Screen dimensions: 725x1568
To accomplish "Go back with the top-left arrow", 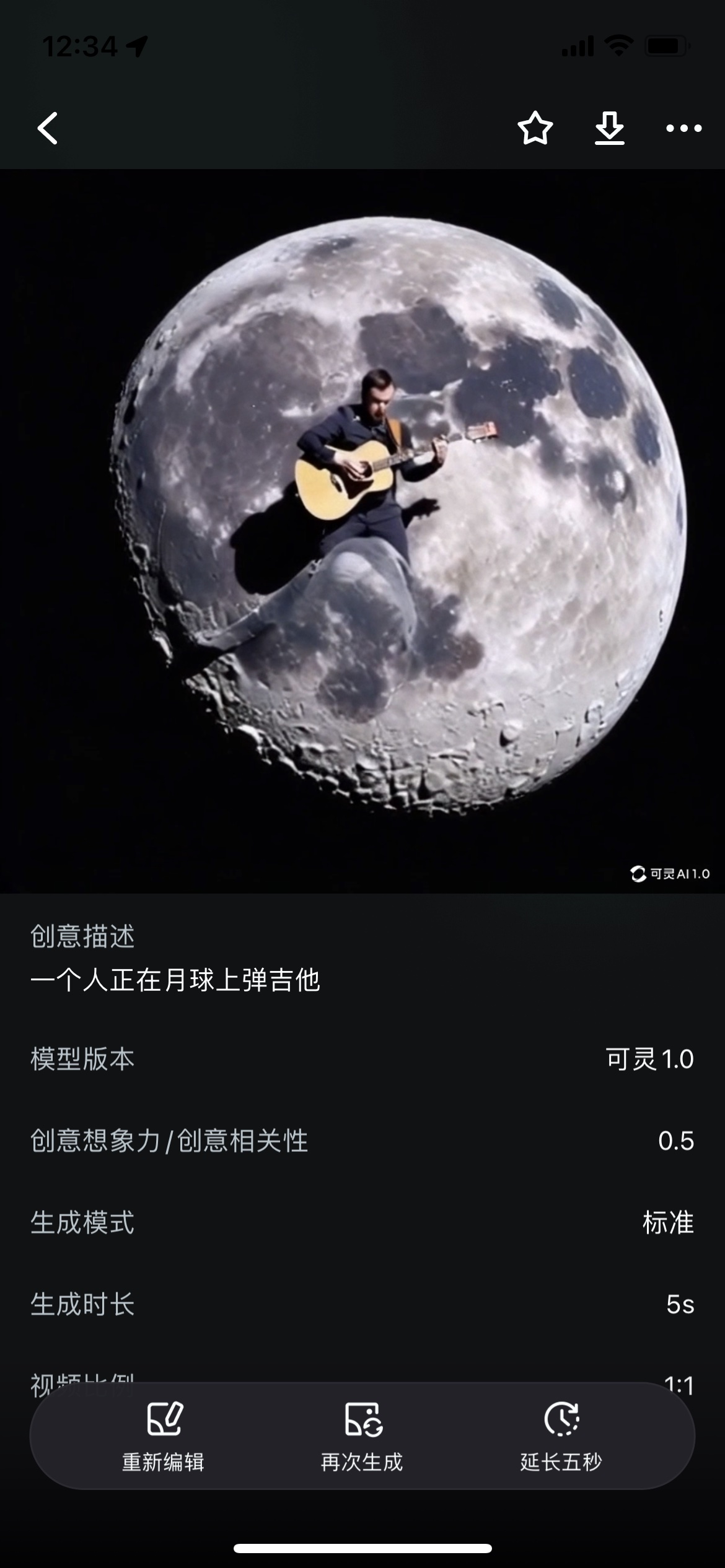I will [x=48, y=128].
